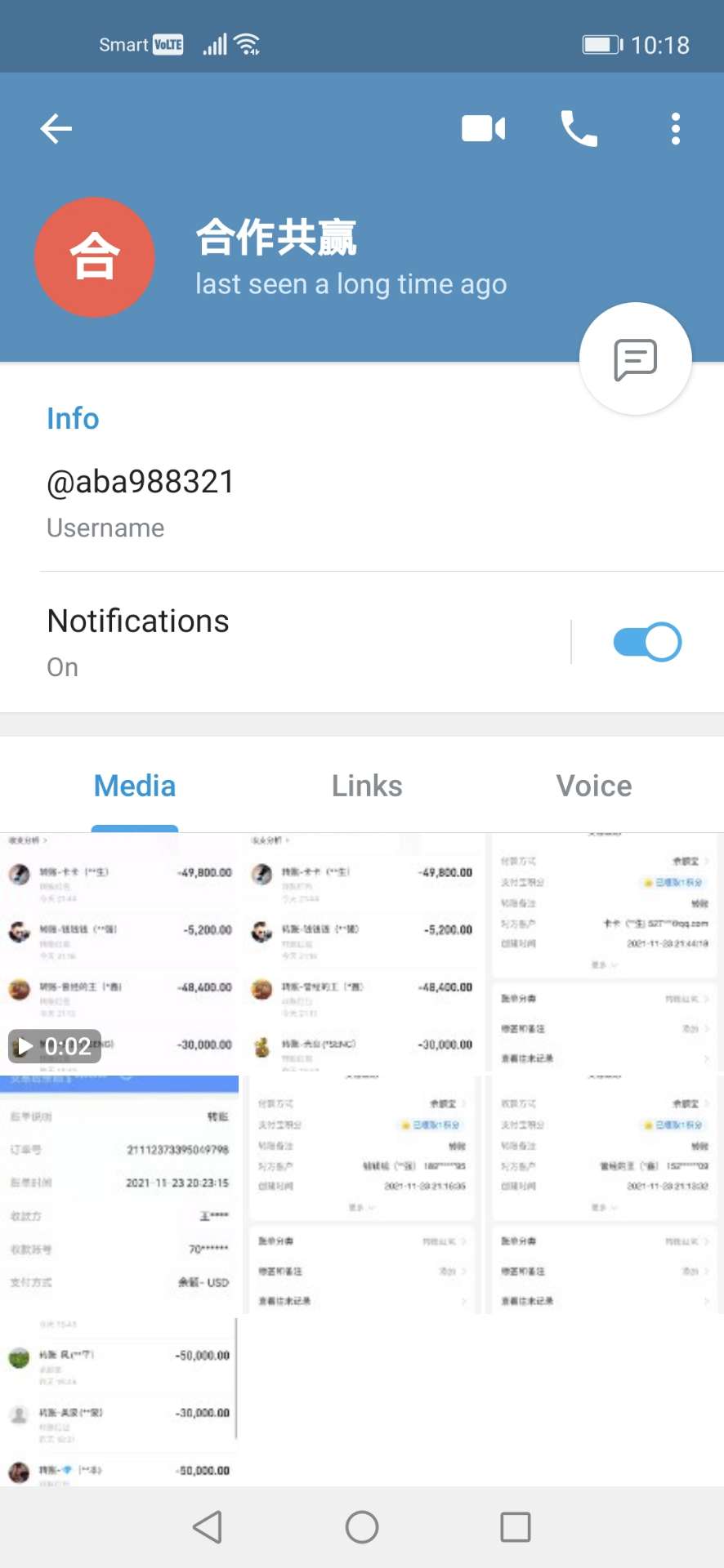Tap the system home button
724x1568 pixels.
click(x=362, y=1526)
